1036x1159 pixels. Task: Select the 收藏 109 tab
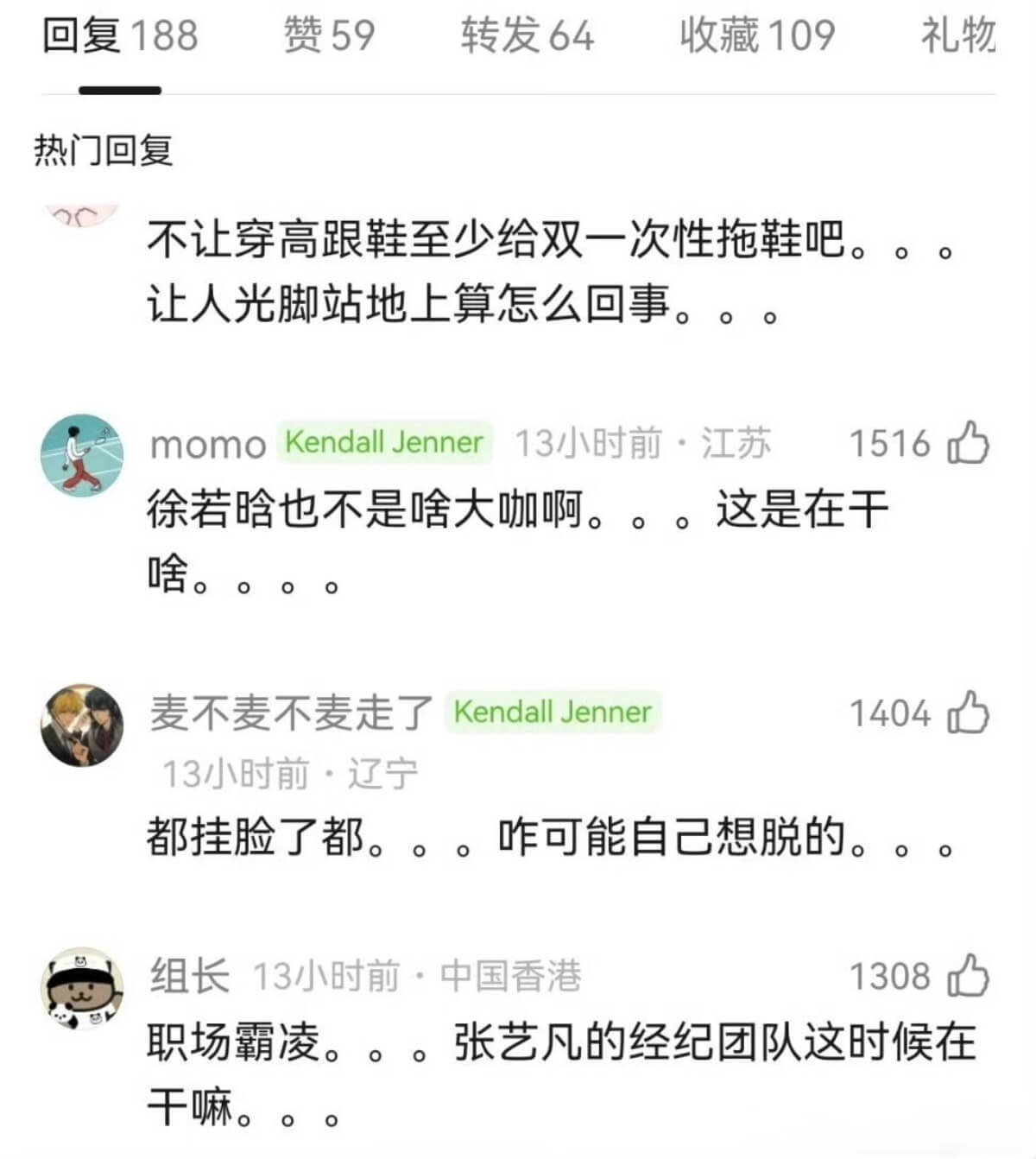[757, 36]
